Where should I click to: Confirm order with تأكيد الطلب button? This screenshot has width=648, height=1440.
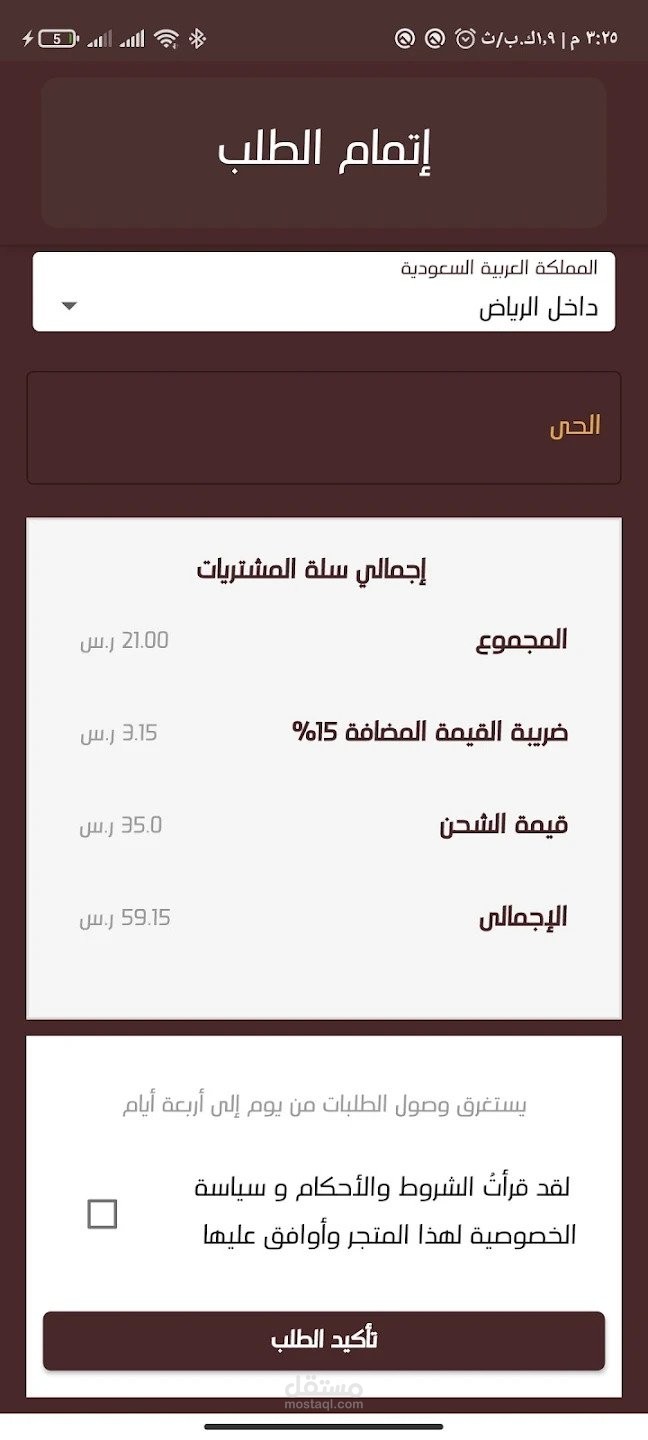click(x=323, y=1340)
